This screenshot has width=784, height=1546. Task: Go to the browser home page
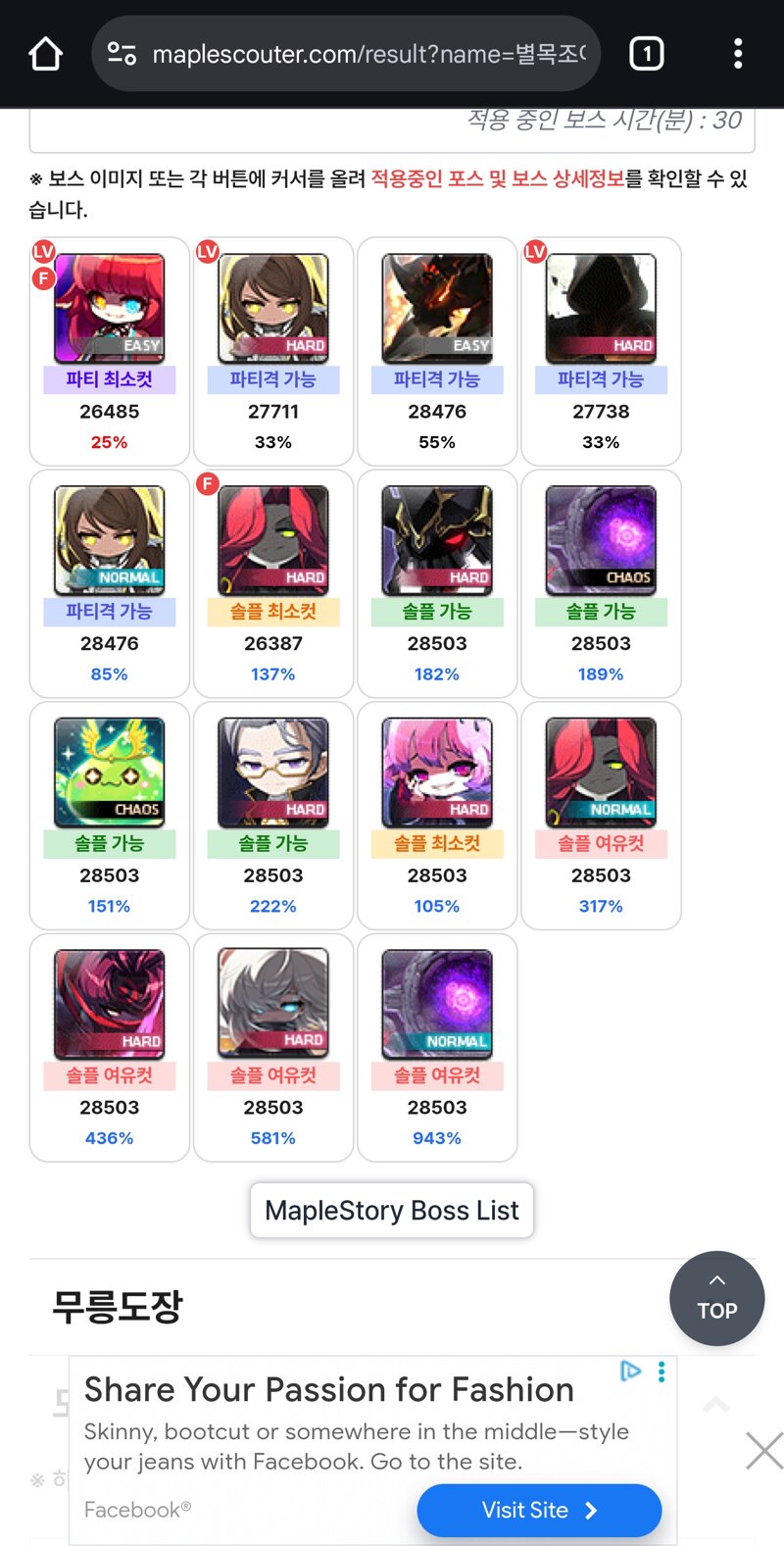pyautogui.click(x=46, y=54)
